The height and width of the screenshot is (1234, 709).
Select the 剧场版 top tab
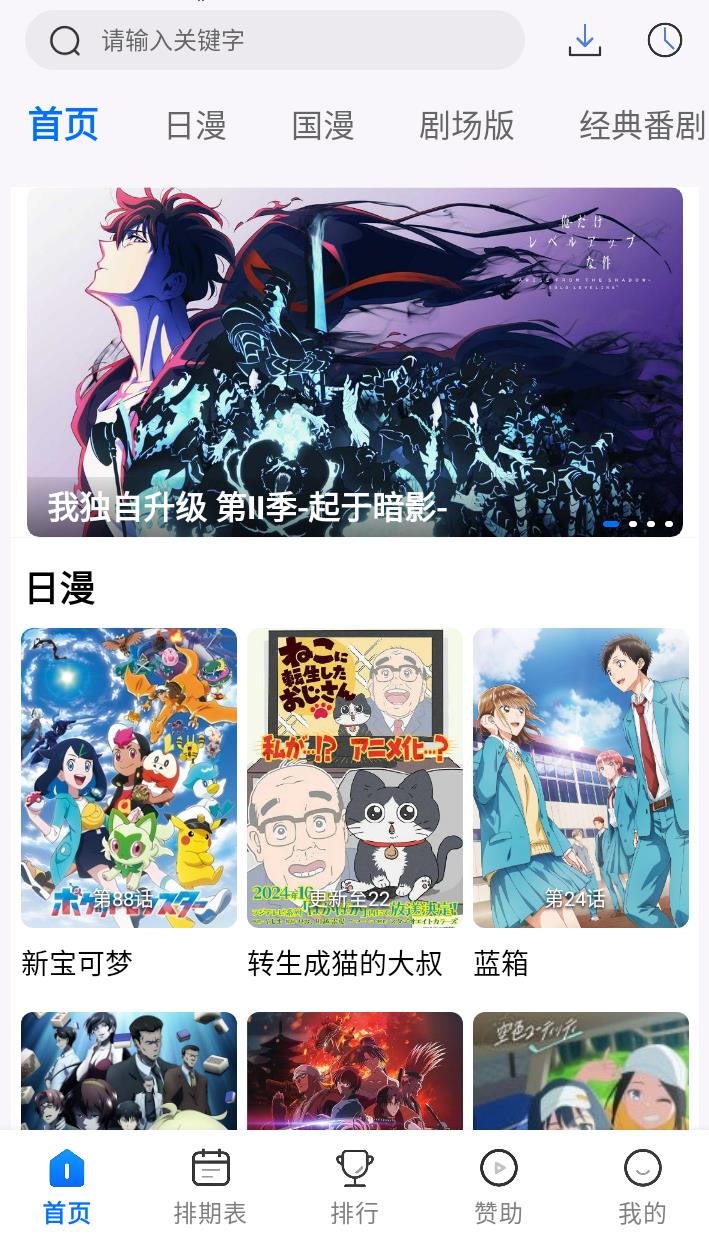(x=466, y=126)
